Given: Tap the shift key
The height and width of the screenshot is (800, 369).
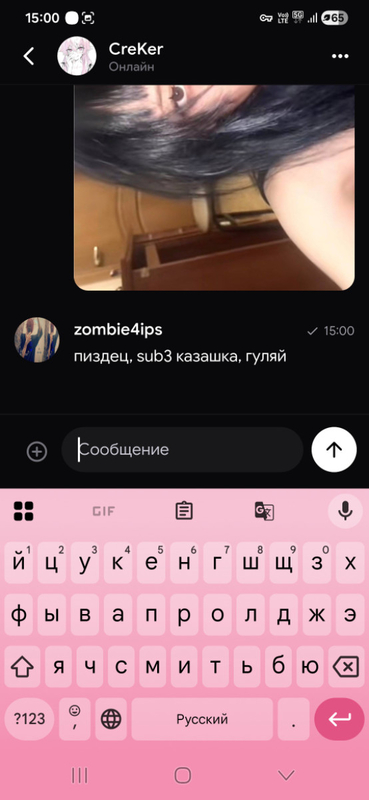Looking at the screenshot, I should tap(22, 666).
